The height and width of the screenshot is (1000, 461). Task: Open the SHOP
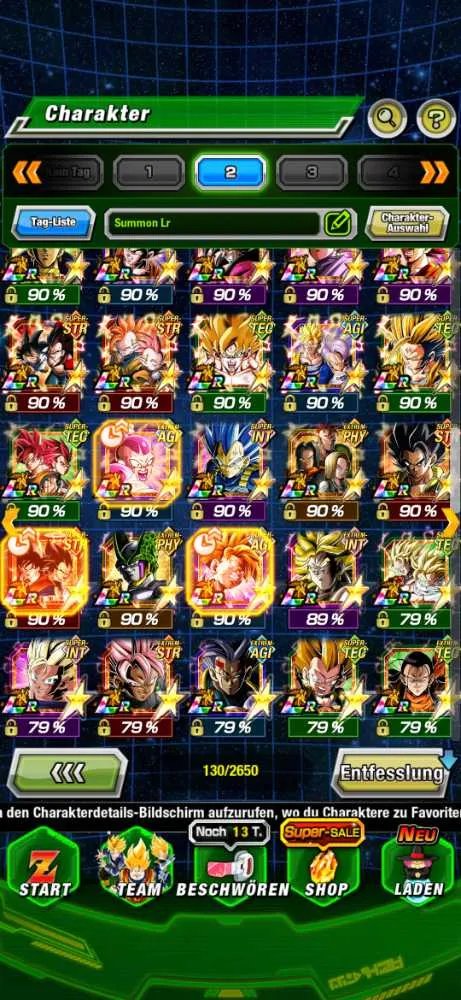point(323,864)
